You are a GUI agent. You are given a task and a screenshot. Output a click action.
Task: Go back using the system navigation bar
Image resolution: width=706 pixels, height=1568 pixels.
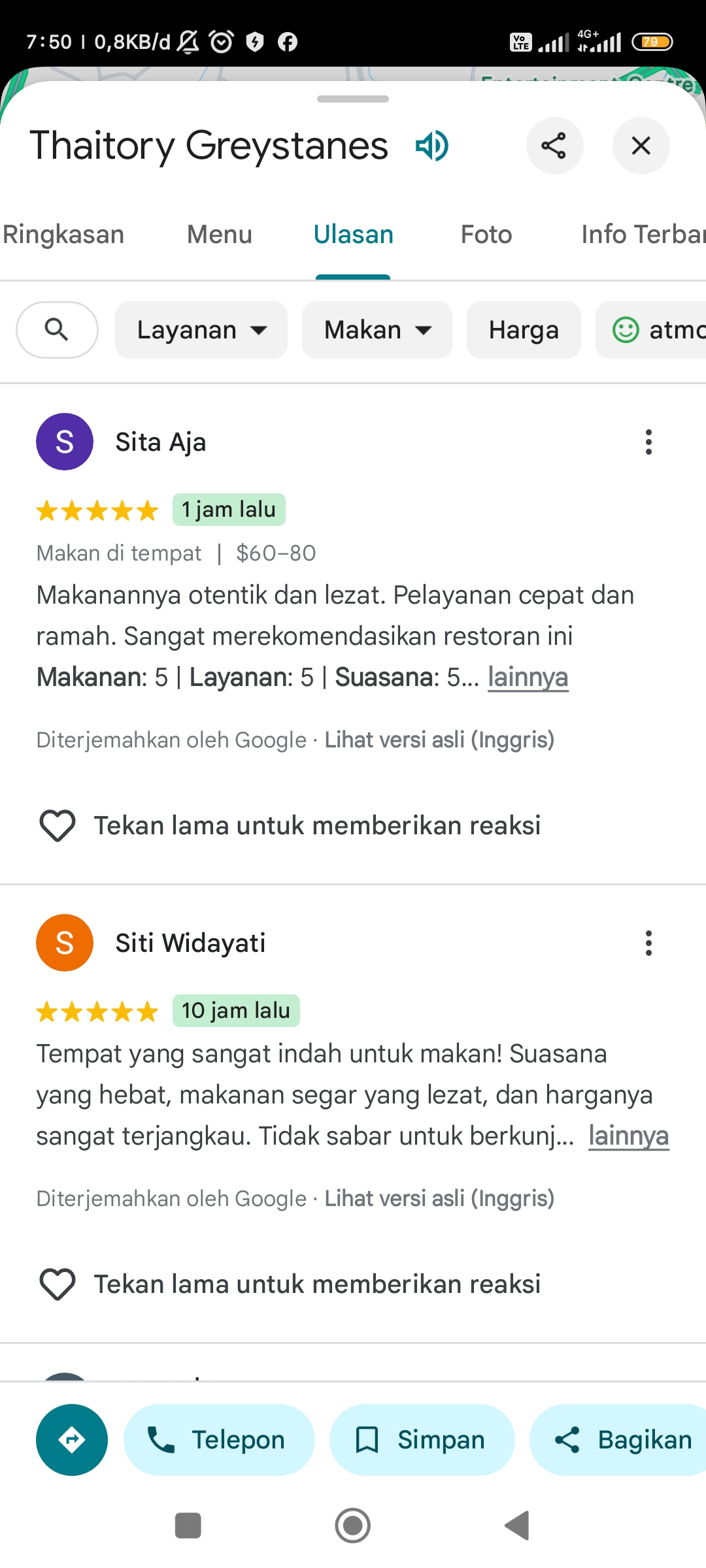pos(517,1526)
